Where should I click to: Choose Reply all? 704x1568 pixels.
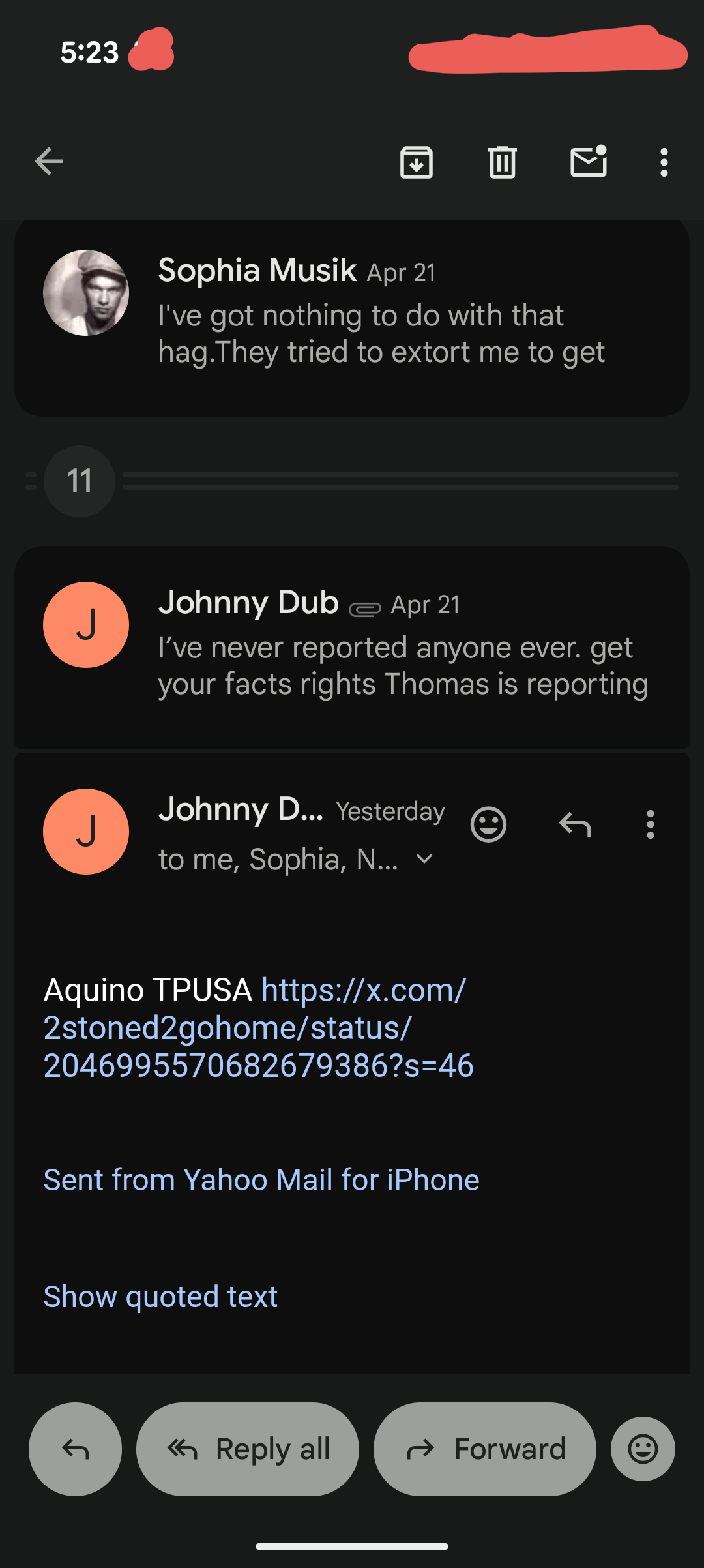point(248,1449)
